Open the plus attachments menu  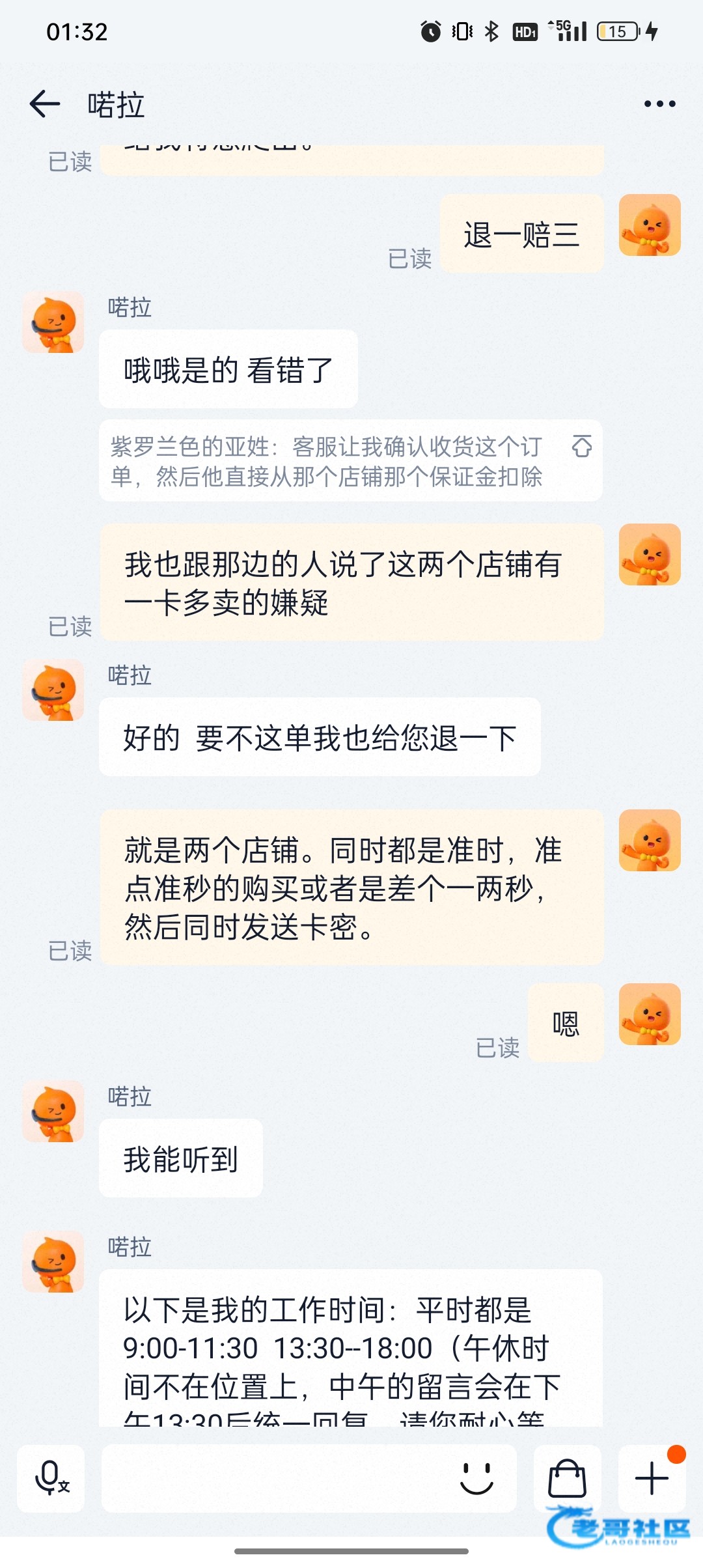point(652,1478)
